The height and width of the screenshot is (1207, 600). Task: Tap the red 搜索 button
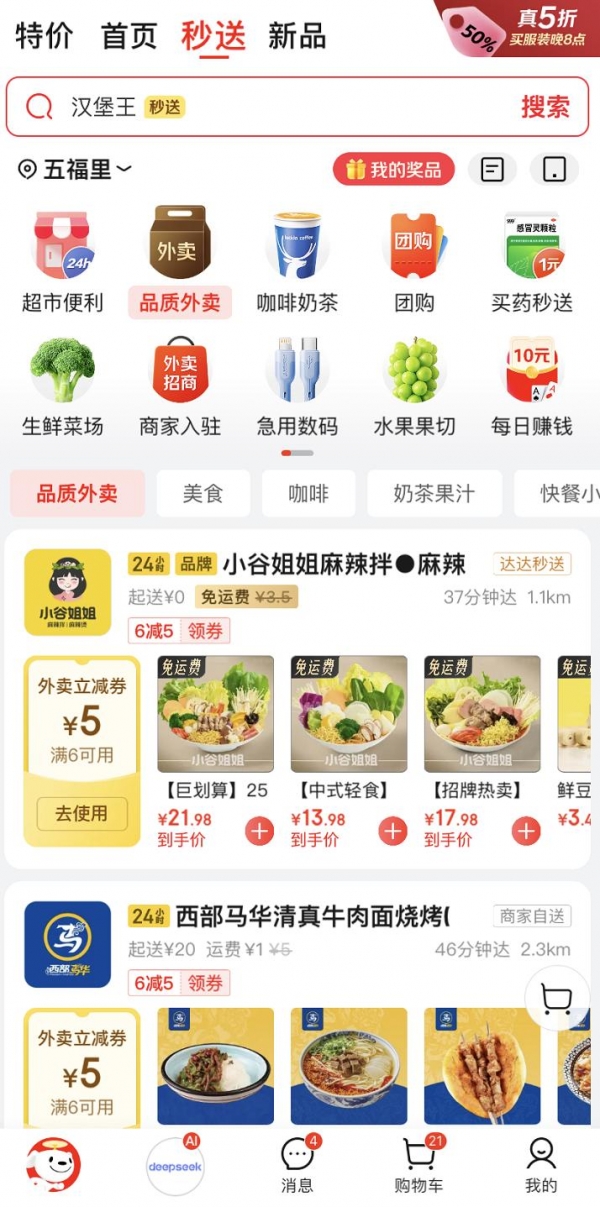point(545,107)
